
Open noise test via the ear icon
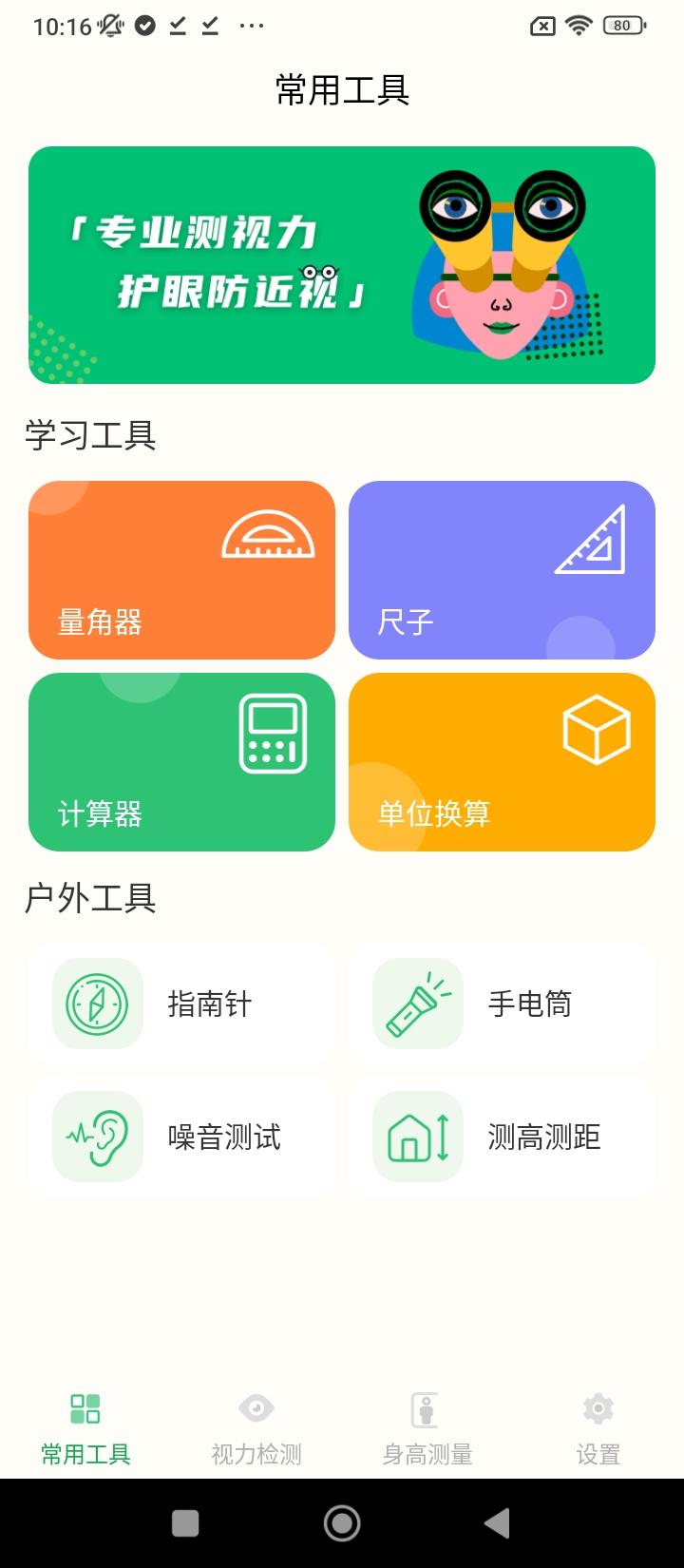point(93,1137)
